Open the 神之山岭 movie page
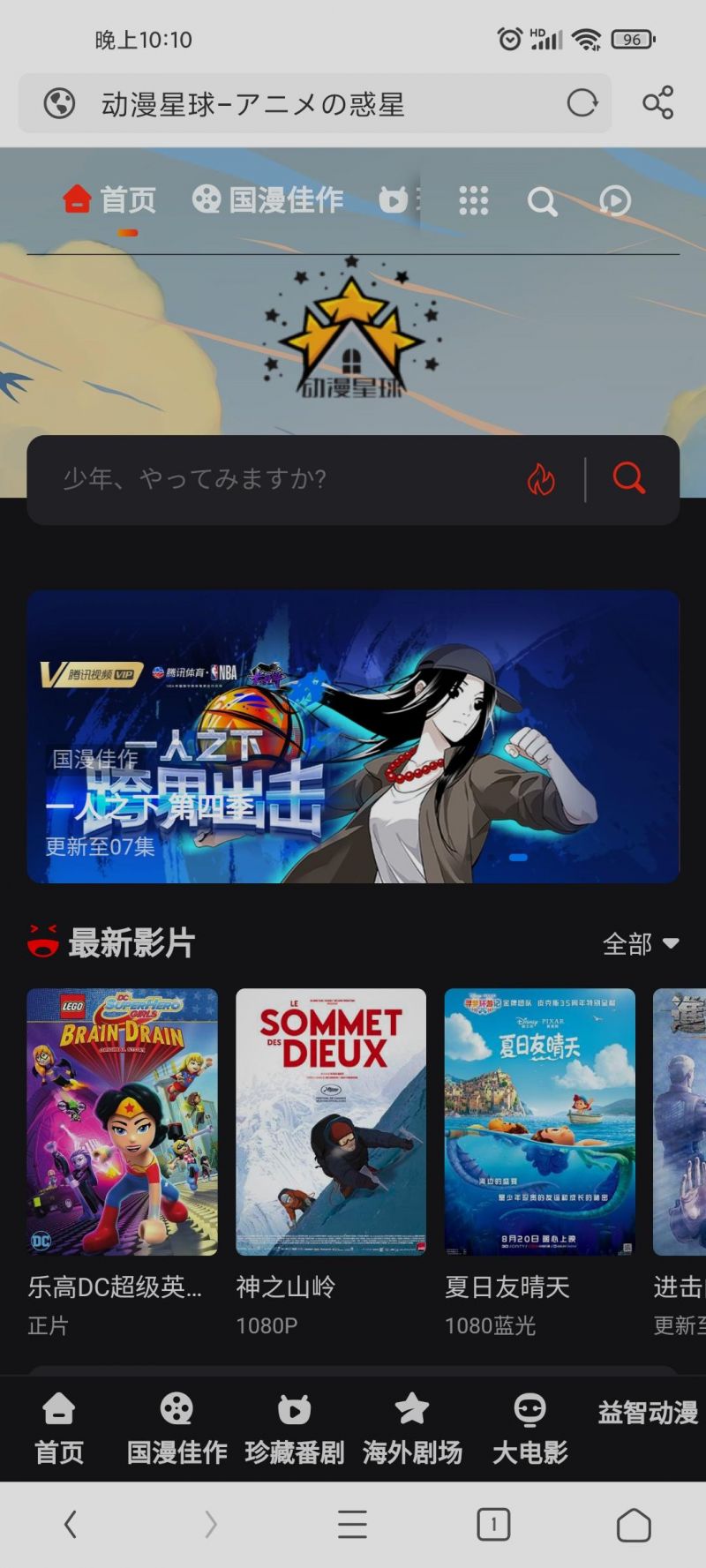Viewport: 706px width, 1568px height. (330, 1121)
